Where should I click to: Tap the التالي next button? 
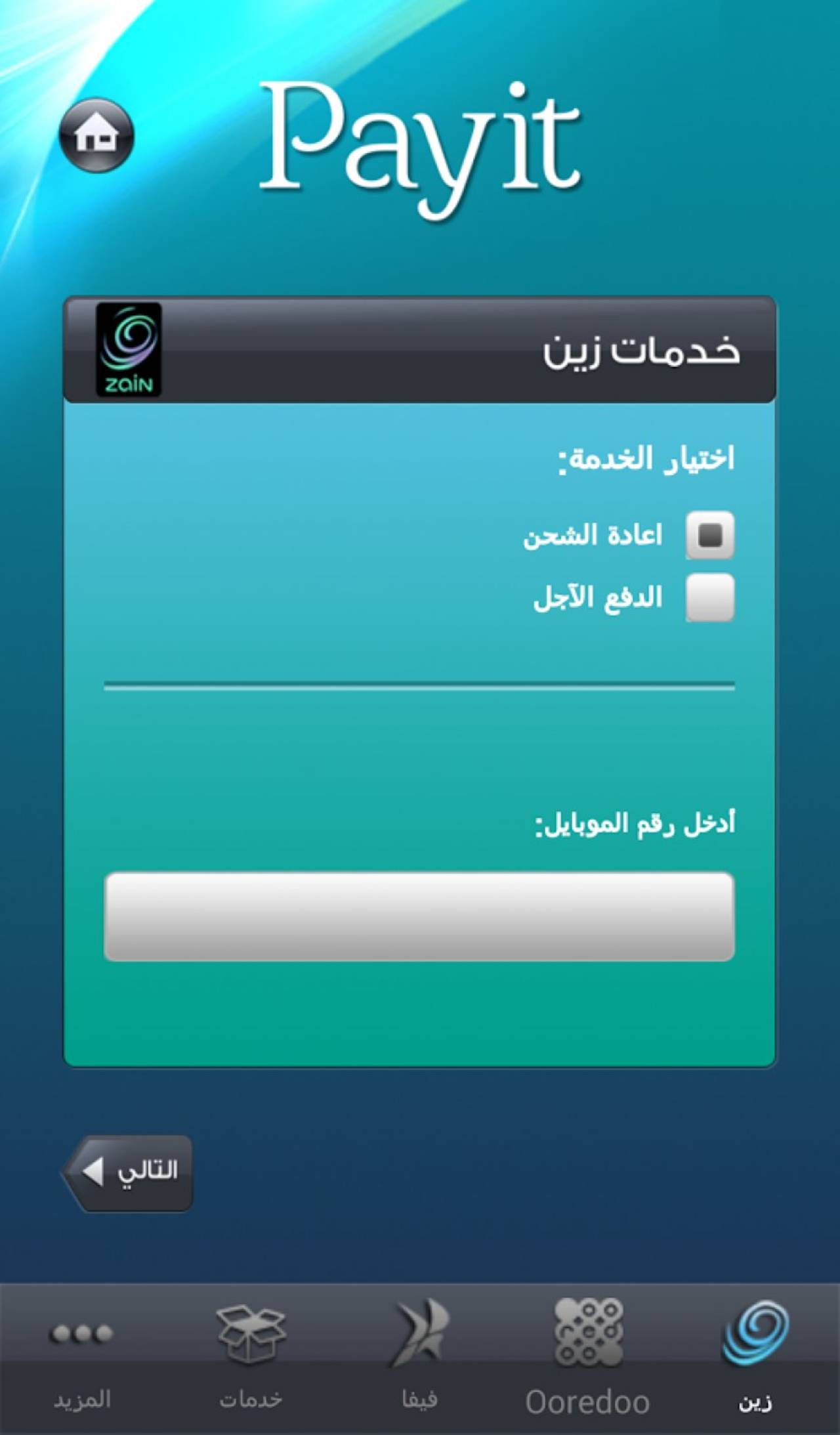tap(128, 1172)
